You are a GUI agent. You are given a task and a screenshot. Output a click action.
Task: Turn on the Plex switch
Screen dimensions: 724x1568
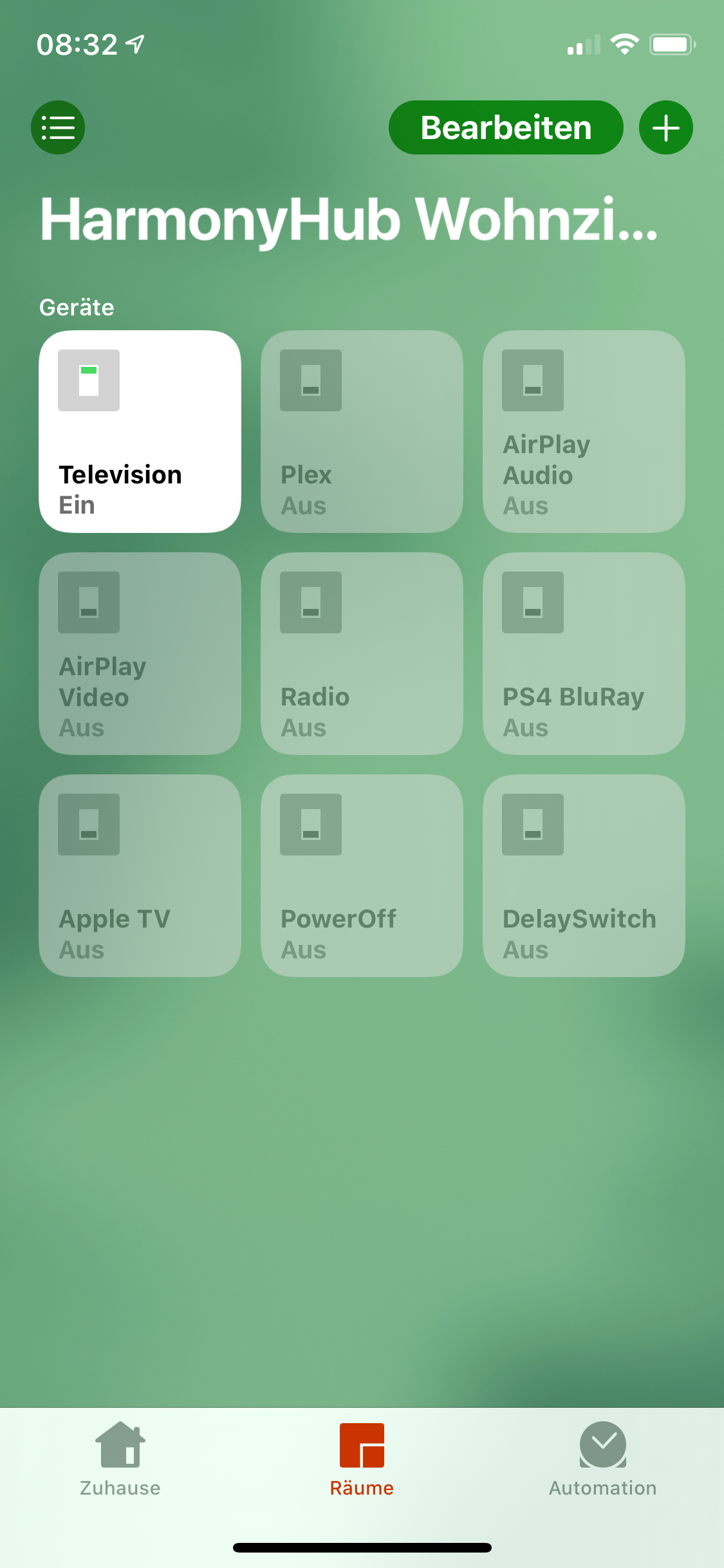click(x=362, y=431)
